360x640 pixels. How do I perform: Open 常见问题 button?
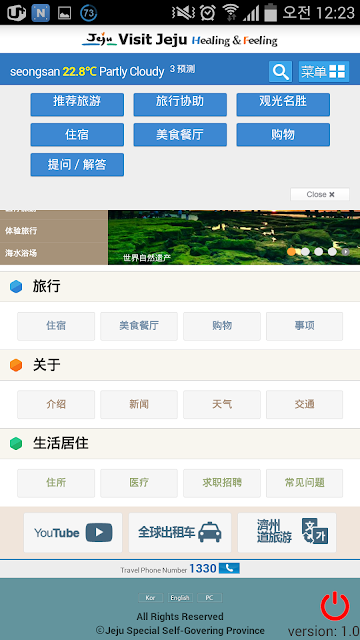[304, 483]
